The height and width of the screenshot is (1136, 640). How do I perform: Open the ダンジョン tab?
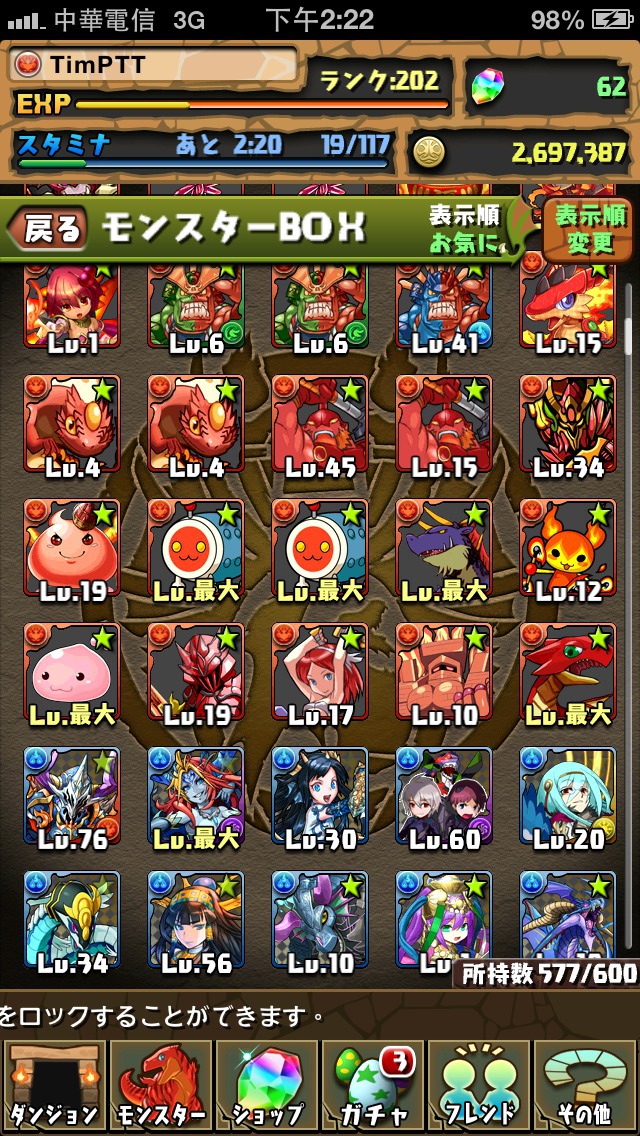pyautogui.click(x=55, y=1085)
